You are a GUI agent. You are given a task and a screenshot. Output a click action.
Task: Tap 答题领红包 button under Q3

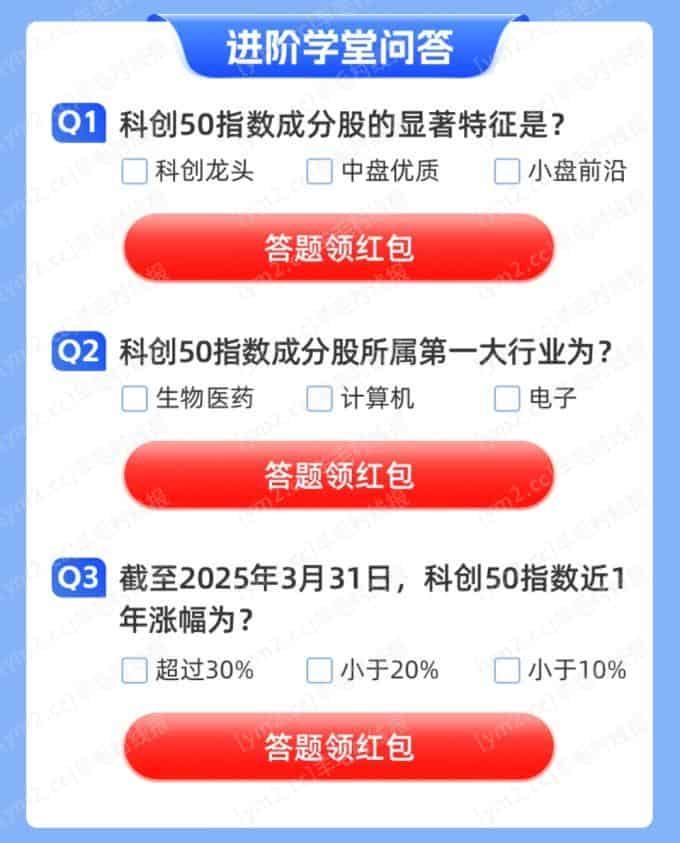click(338, 746)
